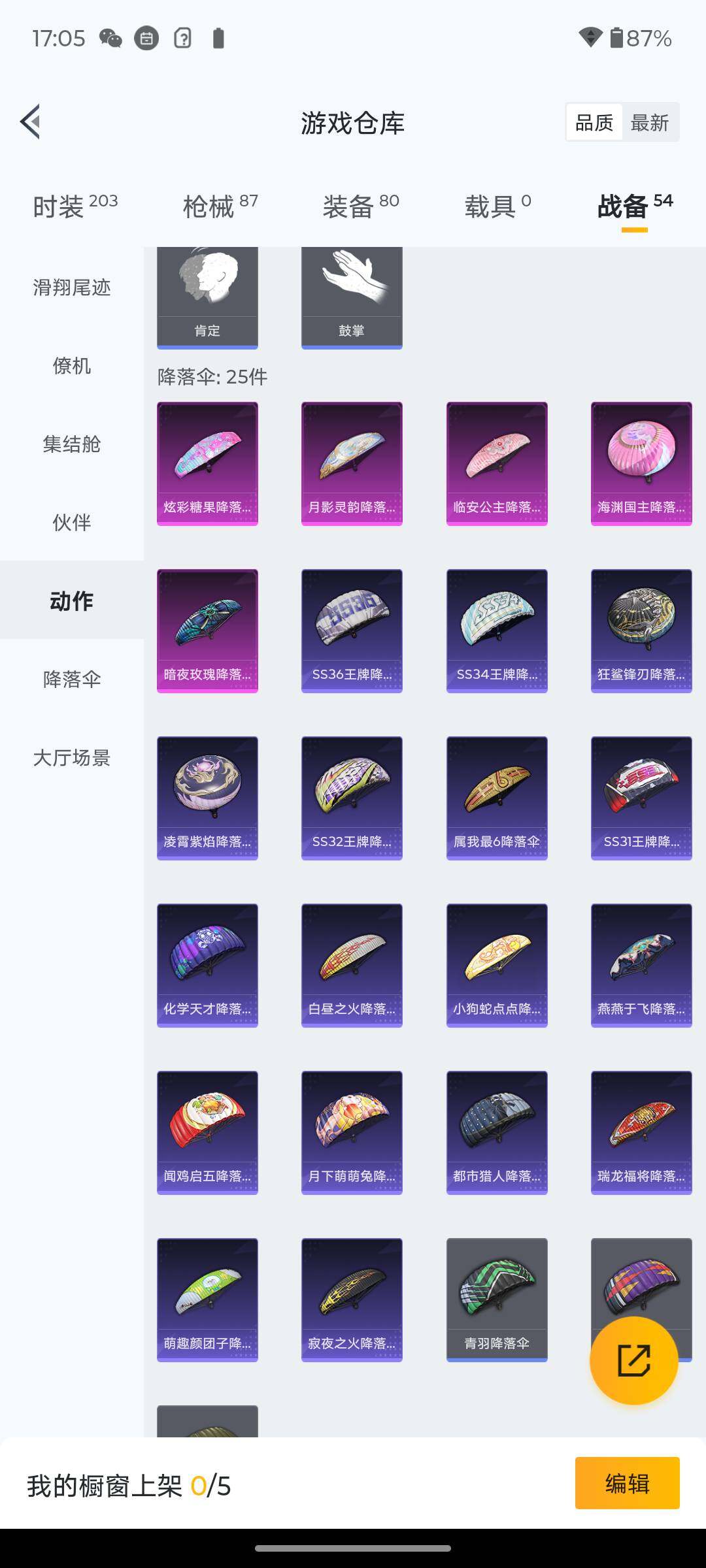
Task: Select 降落伞 in the side menu
Action: tap(72, 679)
